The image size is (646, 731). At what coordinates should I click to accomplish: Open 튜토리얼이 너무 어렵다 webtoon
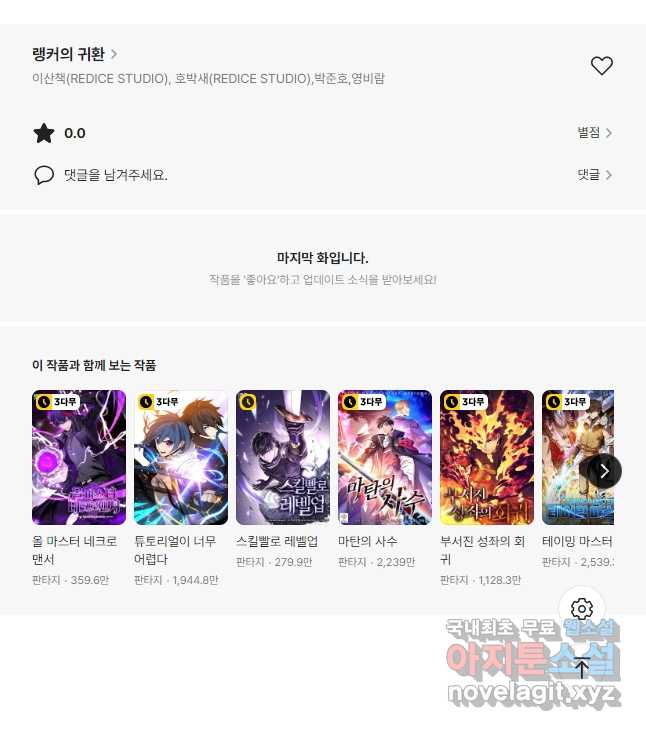[181, 458]
